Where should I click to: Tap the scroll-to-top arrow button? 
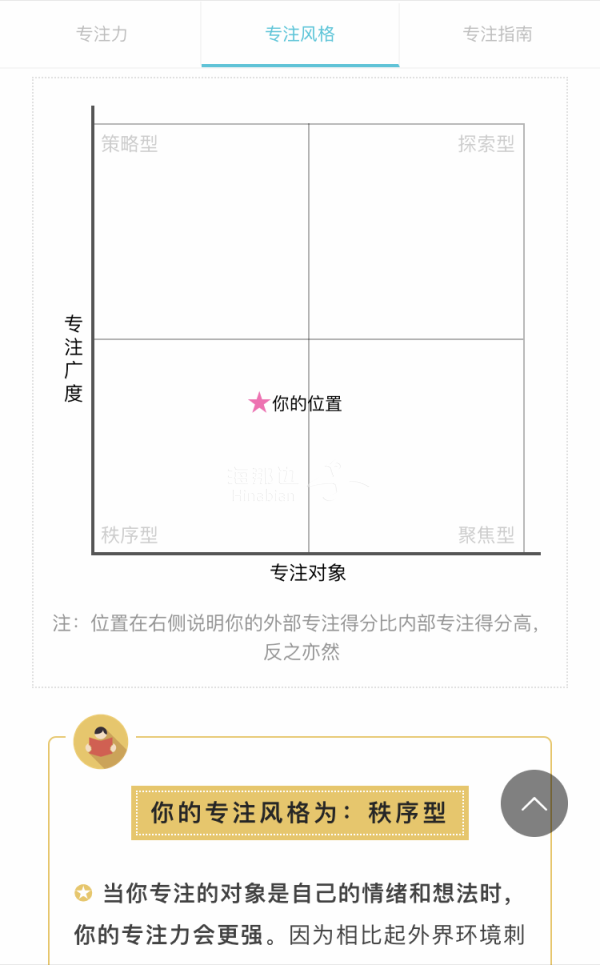click(x=534, y=803)
